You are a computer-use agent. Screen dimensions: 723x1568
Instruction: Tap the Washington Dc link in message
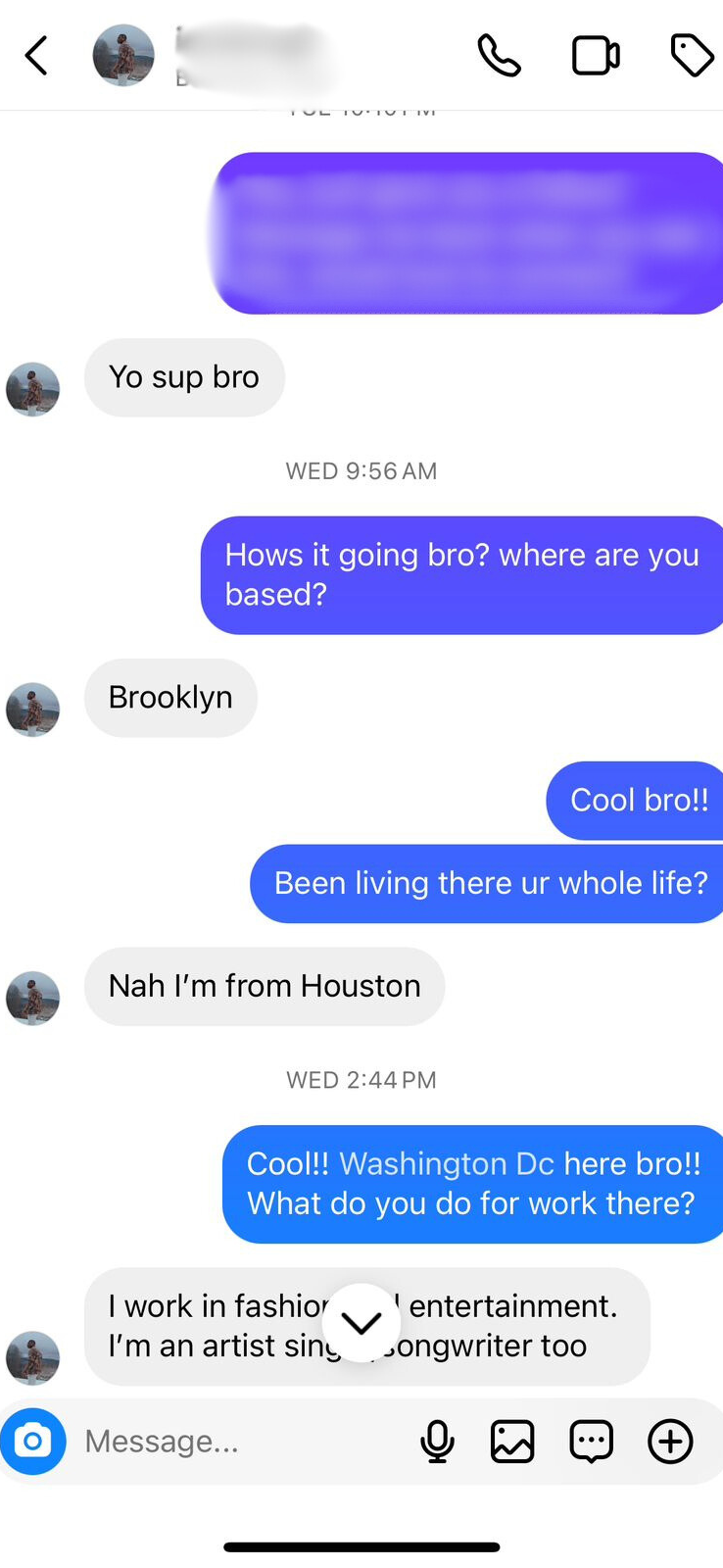(x=447, y=1163)
